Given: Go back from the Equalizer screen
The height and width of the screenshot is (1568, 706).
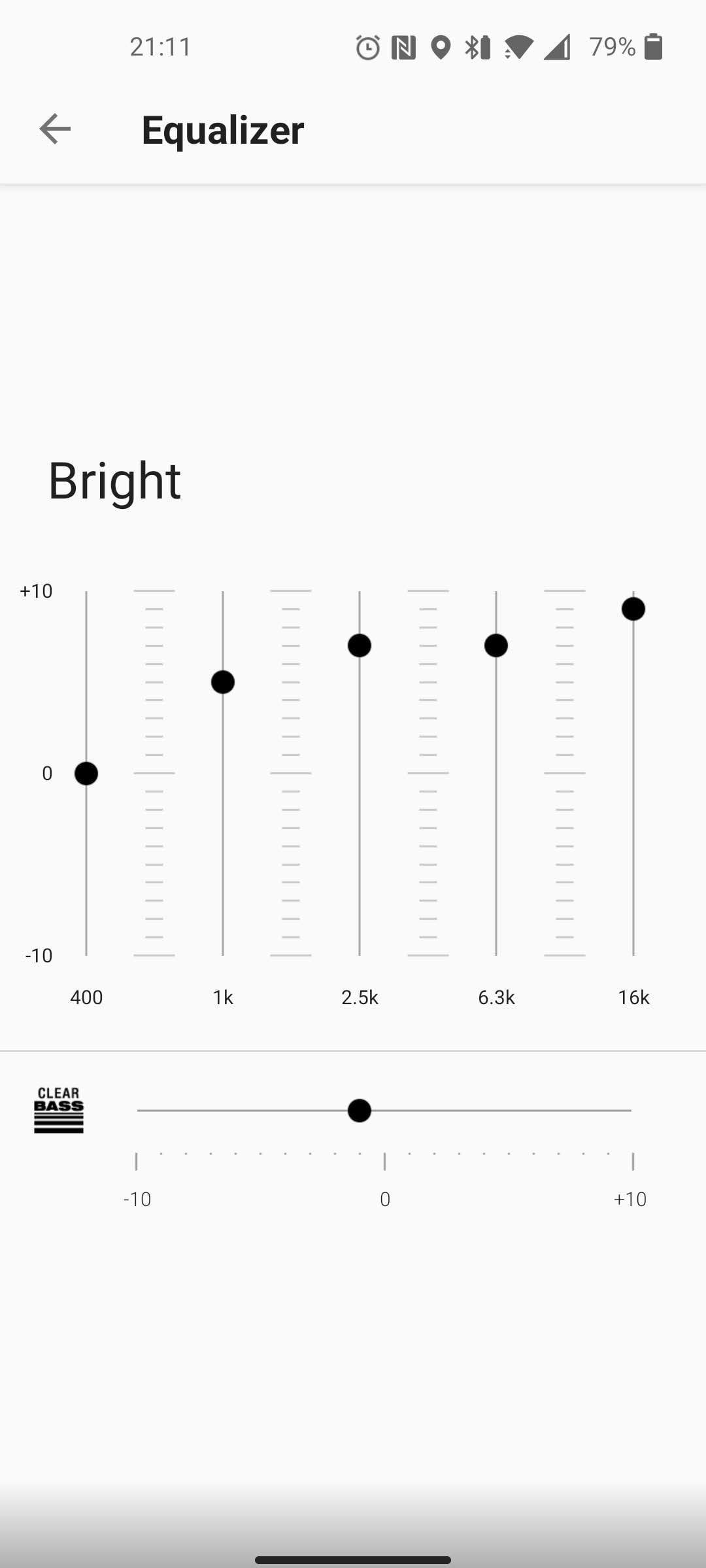Looking at the screenshot, I should [x=55, y=129].
